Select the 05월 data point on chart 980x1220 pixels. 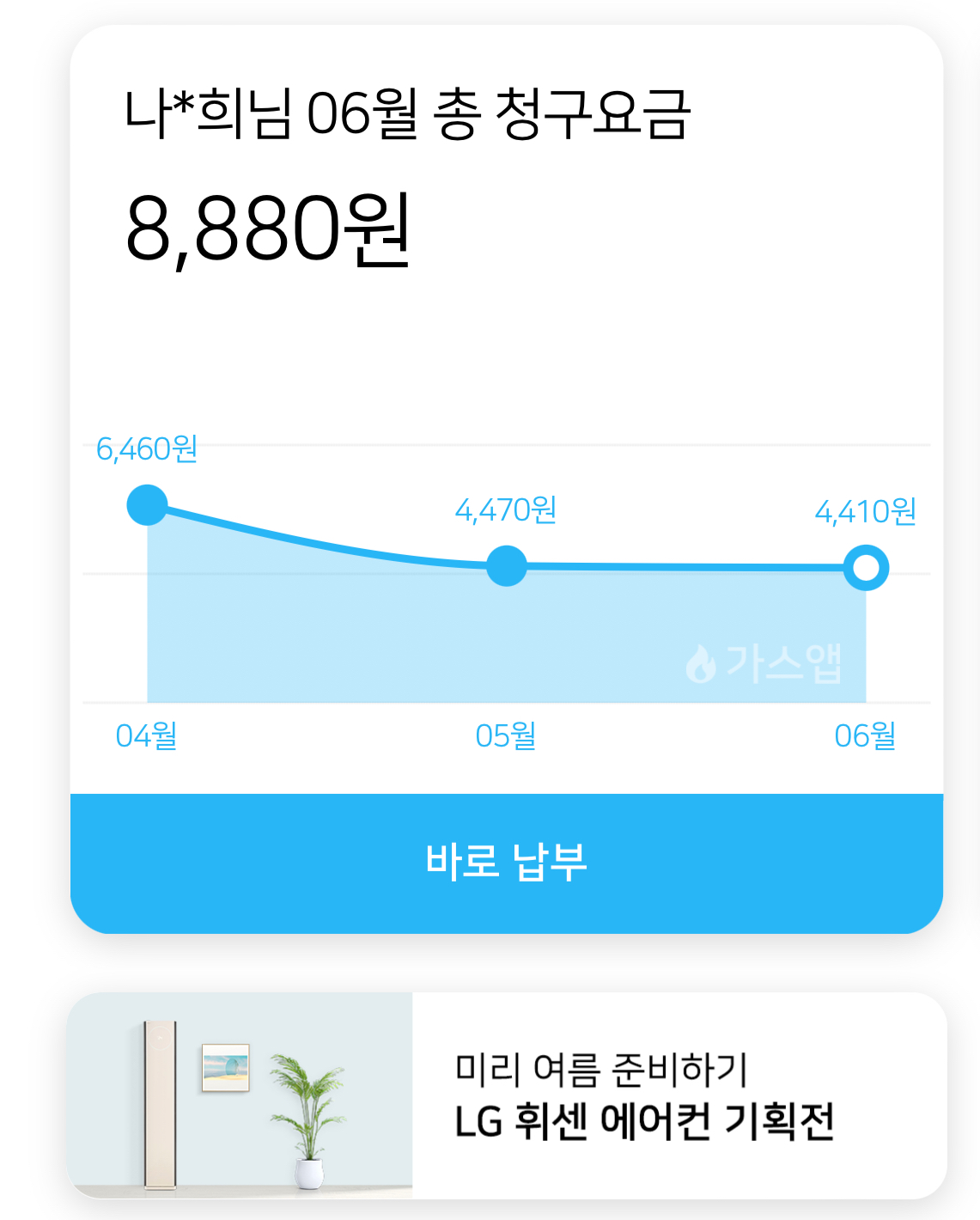coord(506,566)
